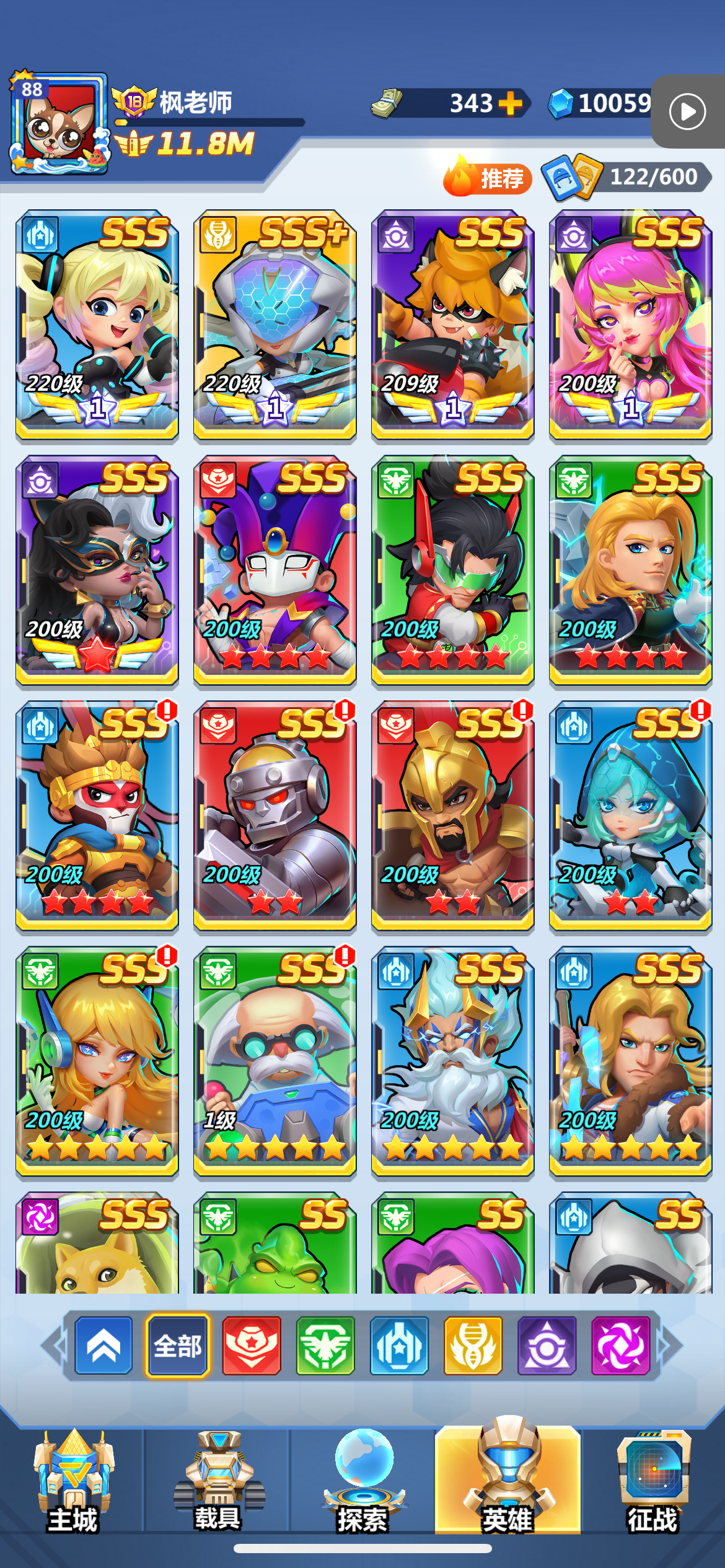Tap the floating play recording button
The image size is (725, 1568).
pyautogui.click(x=688, y=111)
